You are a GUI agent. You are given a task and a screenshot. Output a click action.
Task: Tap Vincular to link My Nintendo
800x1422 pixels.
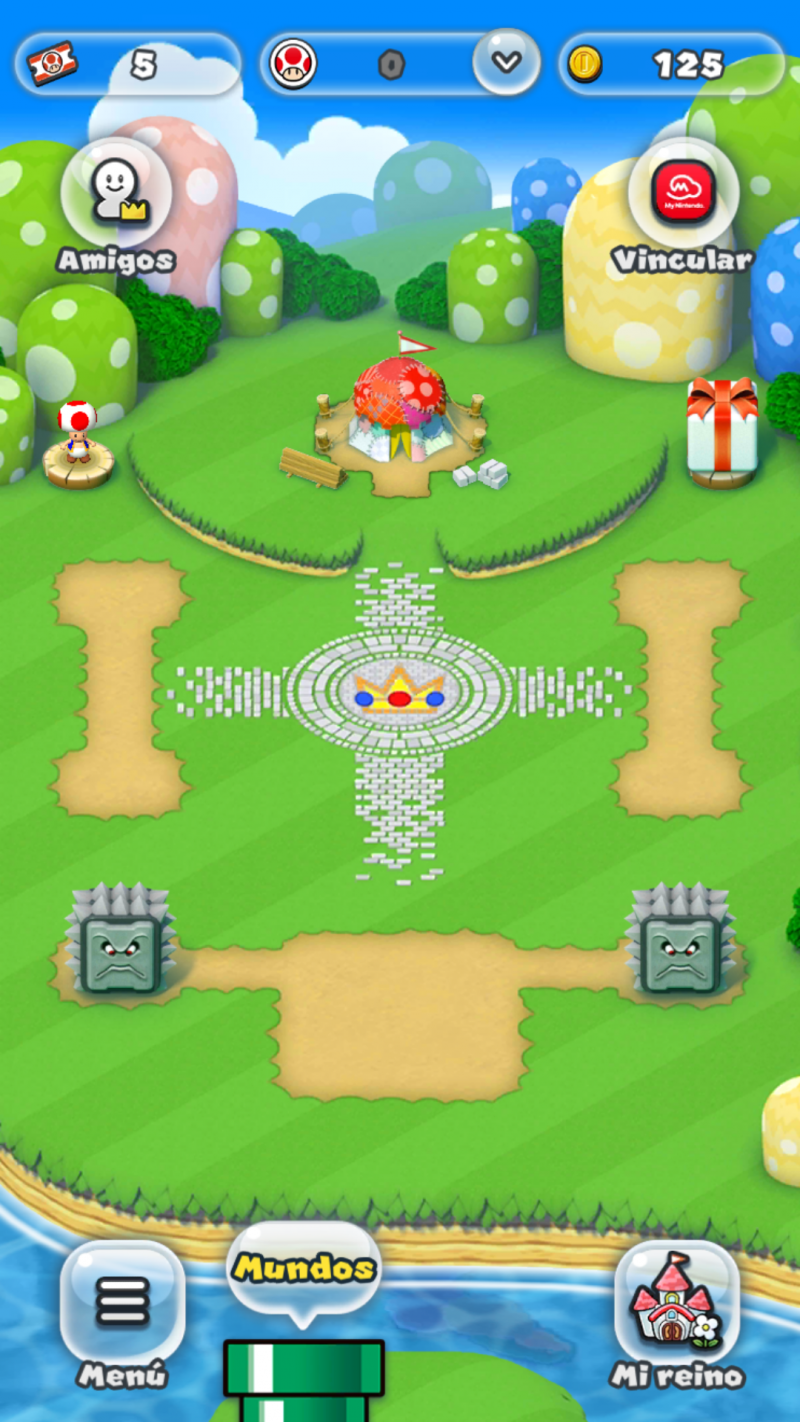[682, 205]
